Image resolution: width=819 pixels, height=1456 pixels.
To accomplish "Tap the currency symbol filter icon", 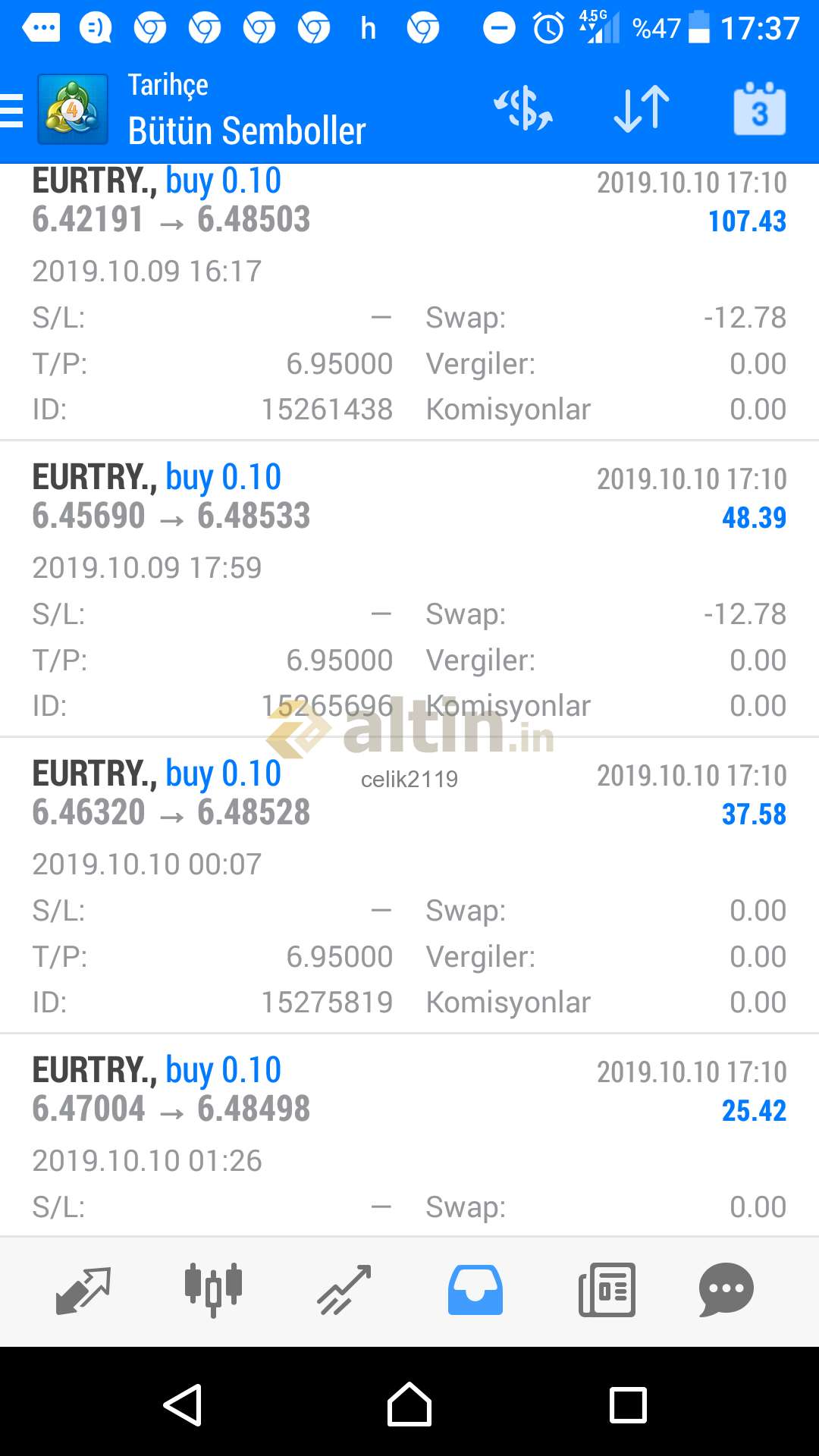I will [x=523, y=108].
